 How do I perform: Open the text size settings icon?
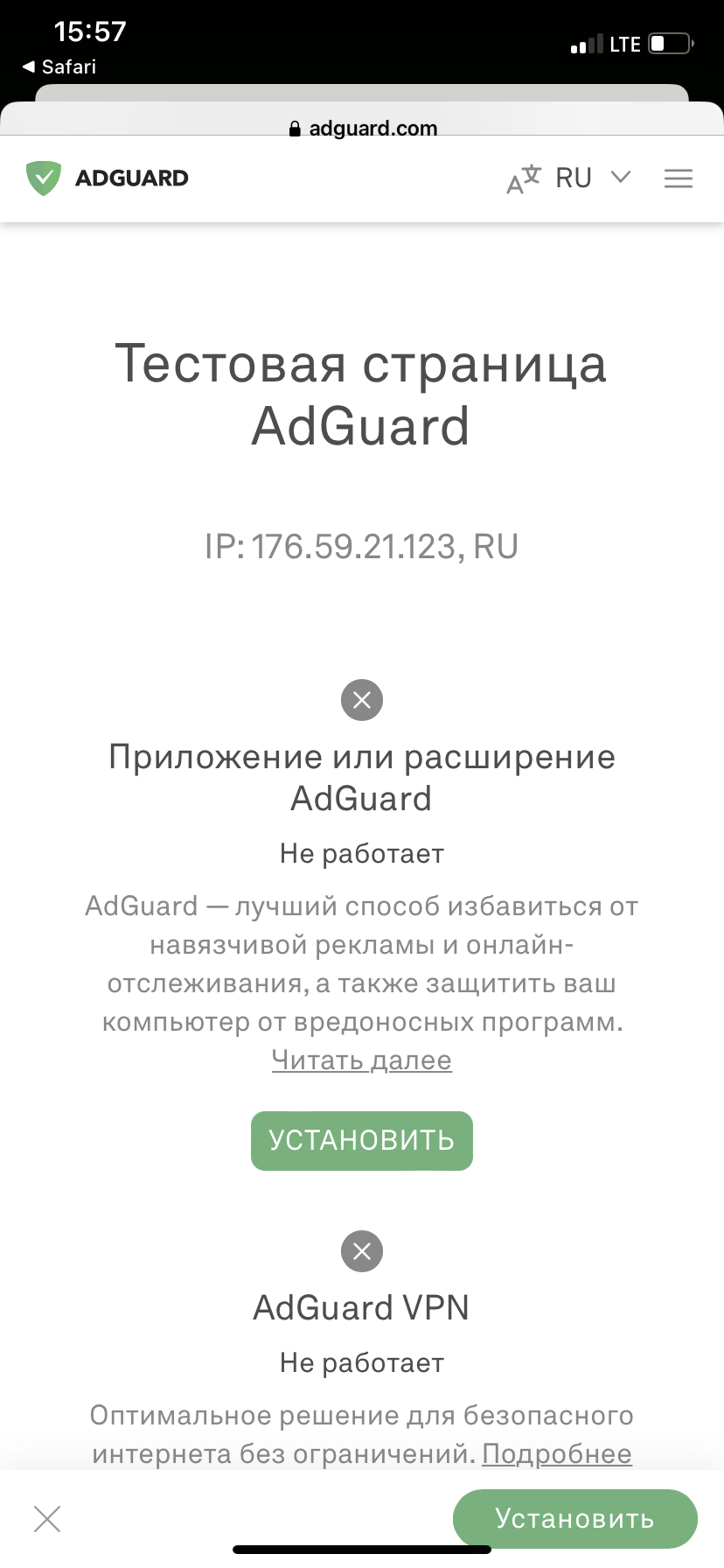(x=522, y=178)
